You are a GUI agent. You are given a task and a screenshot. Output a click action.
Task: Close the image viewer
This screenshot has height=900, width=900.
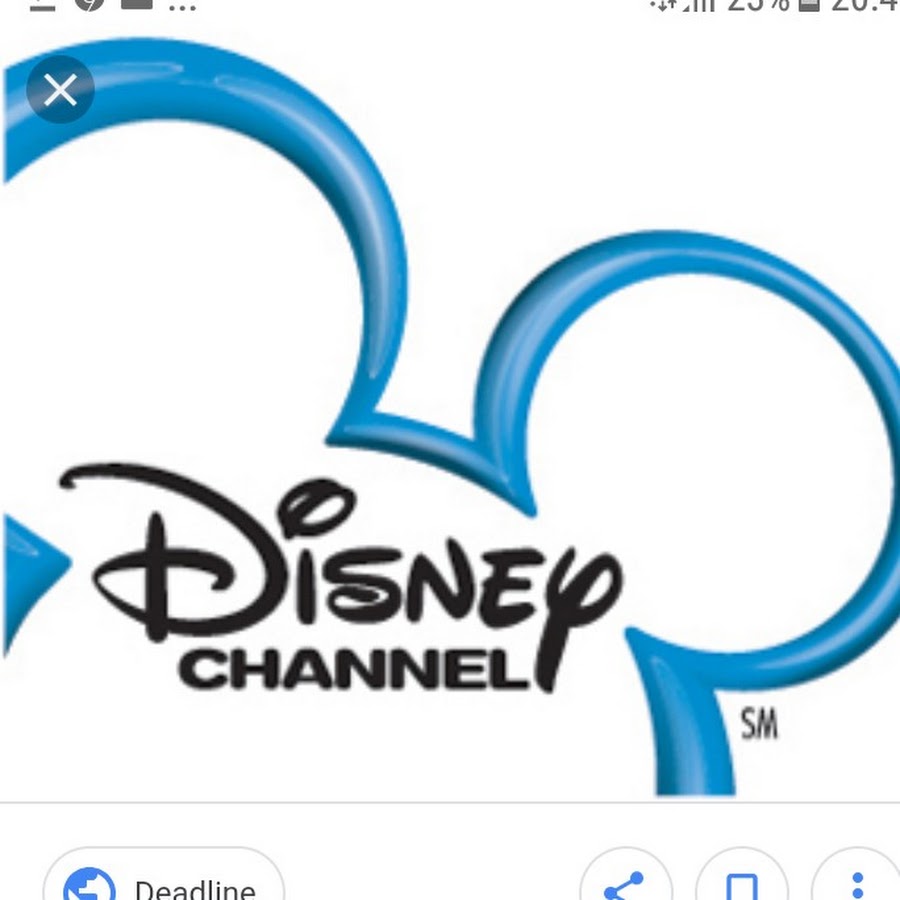[x=61, y=91]
